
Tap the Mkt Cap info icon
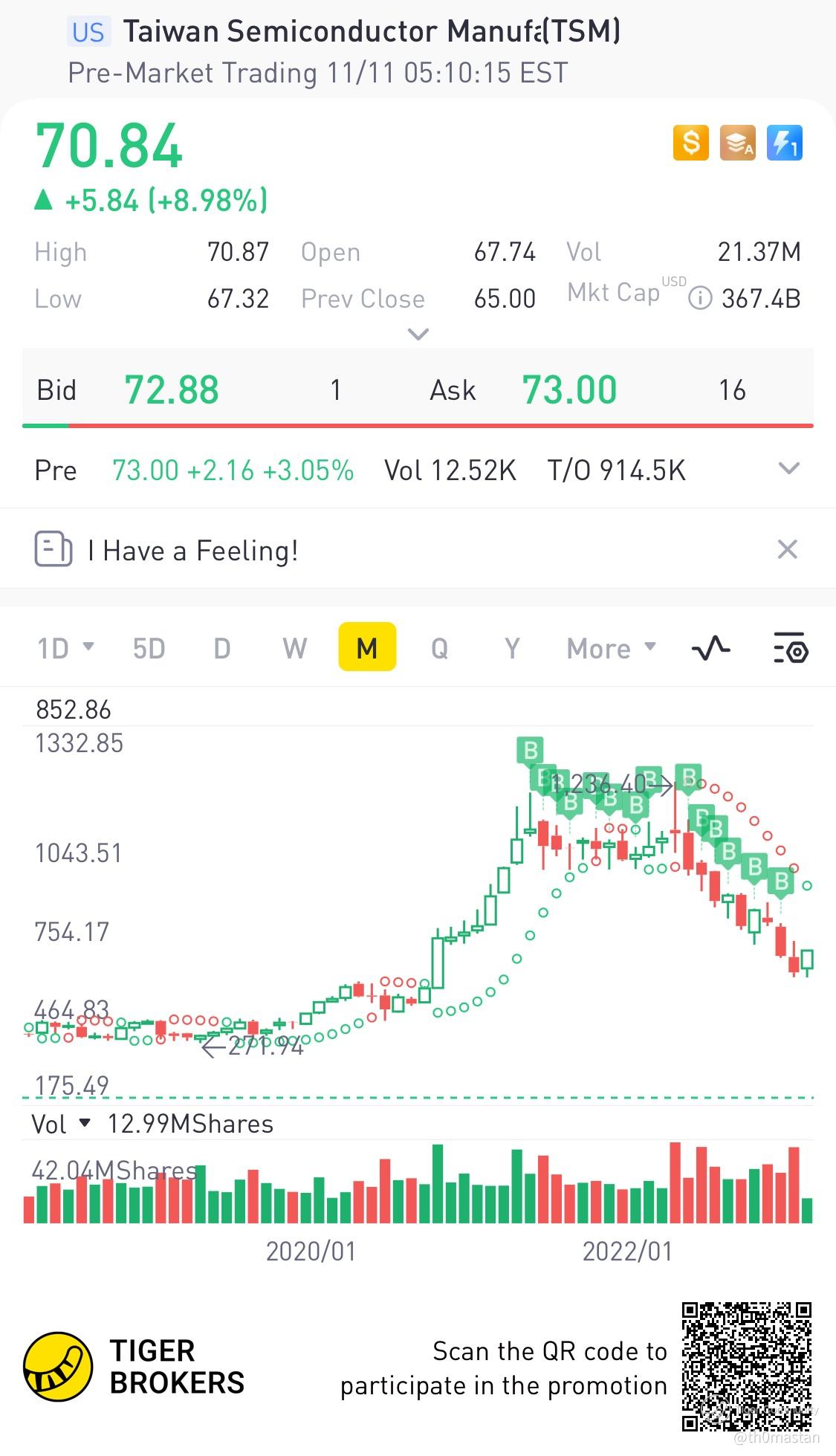coord(699,299)
